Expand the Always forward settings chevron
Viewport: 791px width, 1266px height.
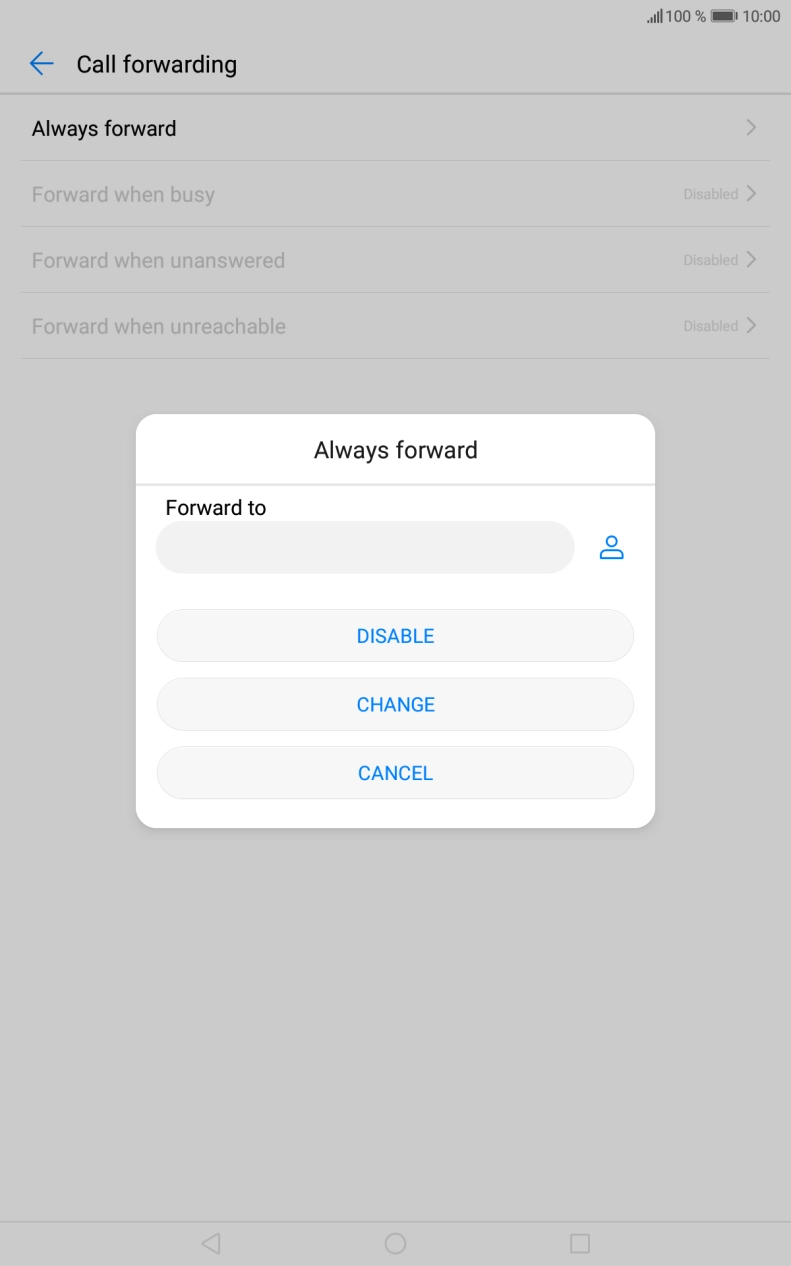click(751, 128)
